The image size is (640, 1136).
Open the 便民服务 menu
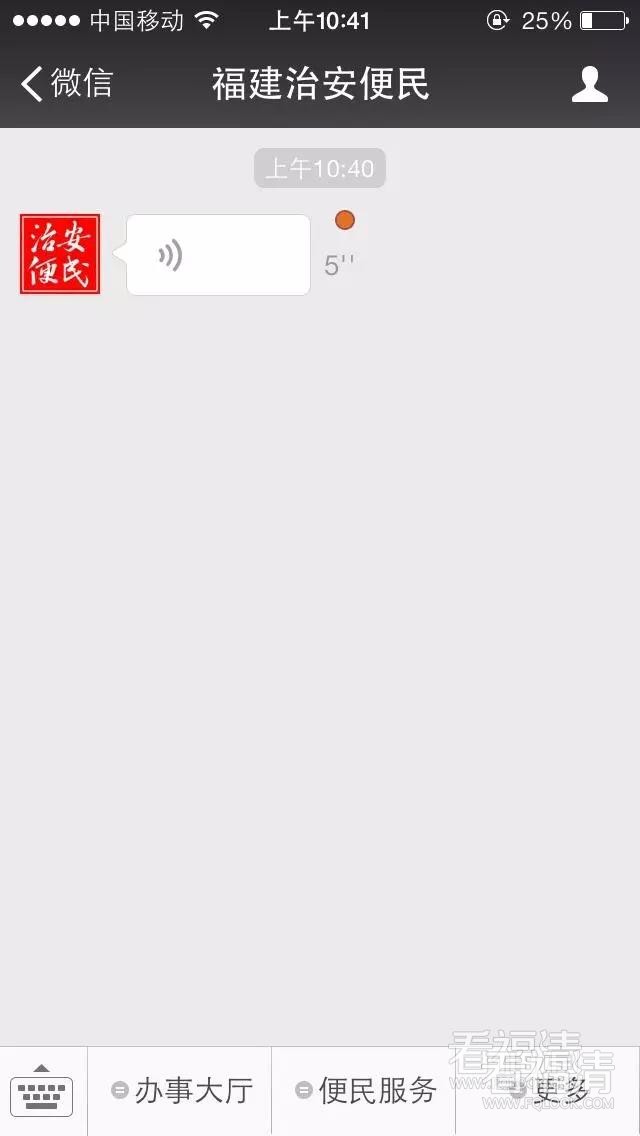point(365,1091)
